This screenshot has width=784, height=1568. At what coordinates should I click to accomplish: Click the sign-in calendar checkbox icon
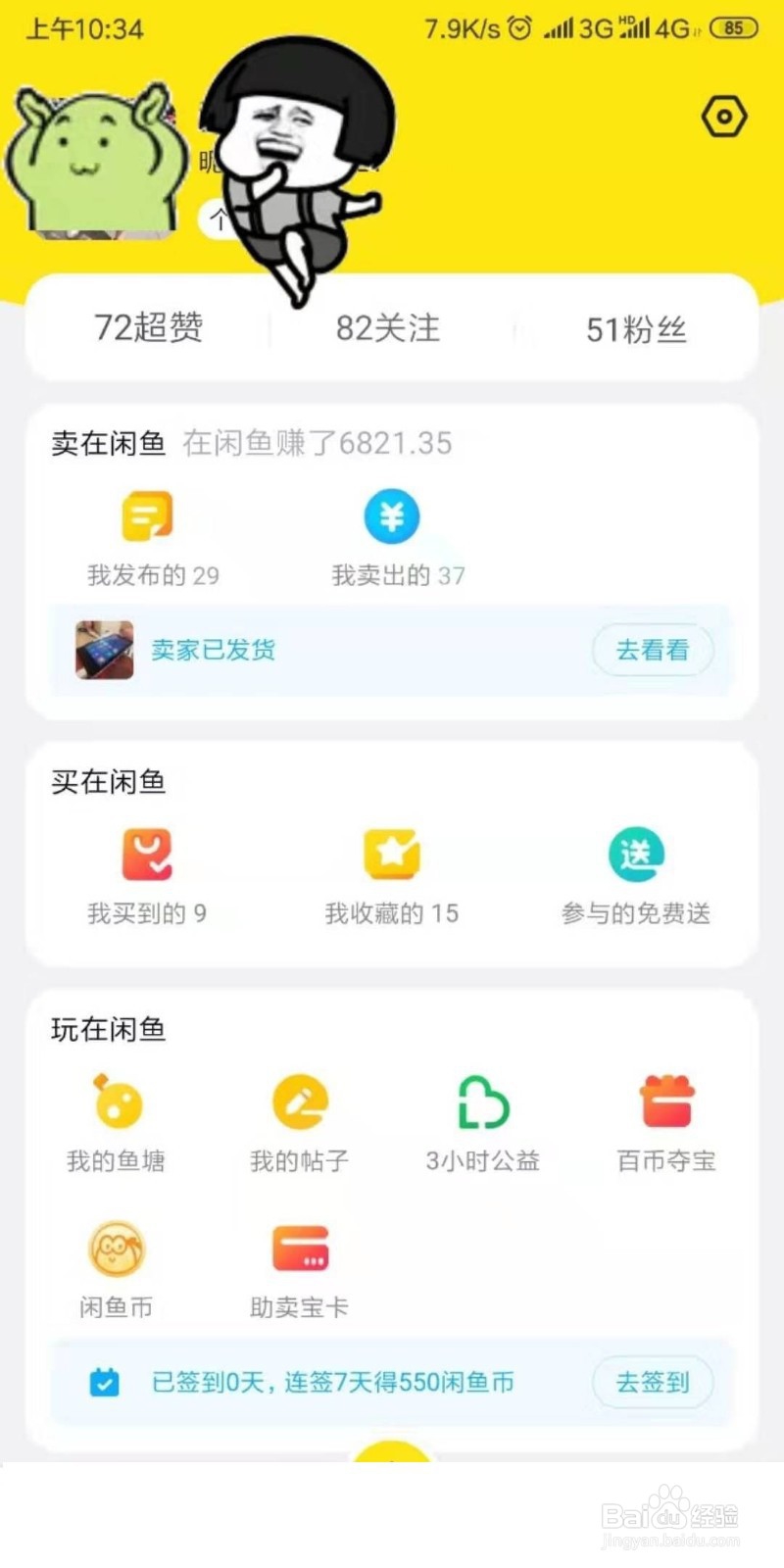pos(105,1382)
